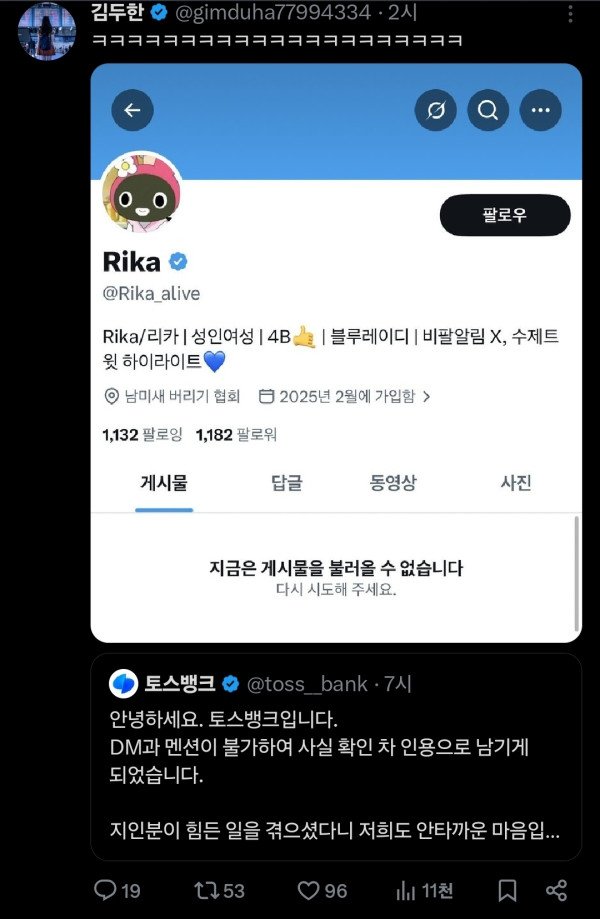Bookmark 김두한's post

(507, 890)
